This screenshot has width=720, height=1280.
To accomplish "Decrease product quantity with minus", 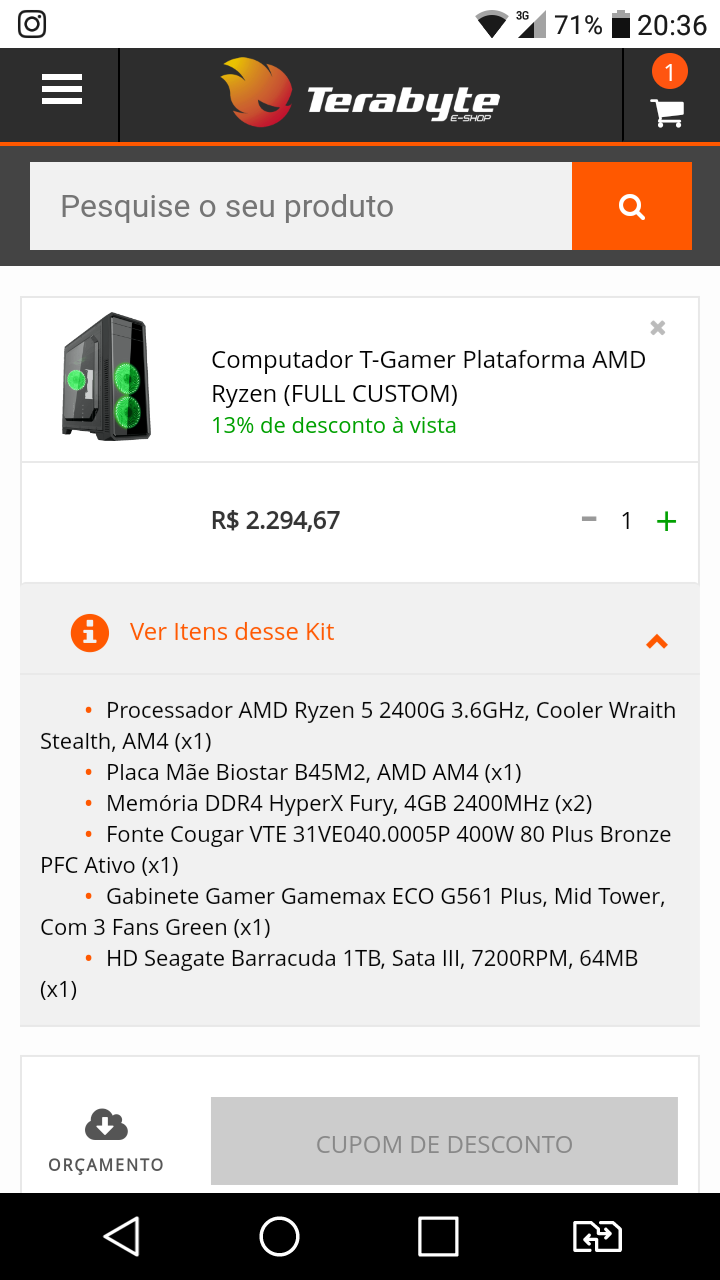I will [x=589, y=519].
